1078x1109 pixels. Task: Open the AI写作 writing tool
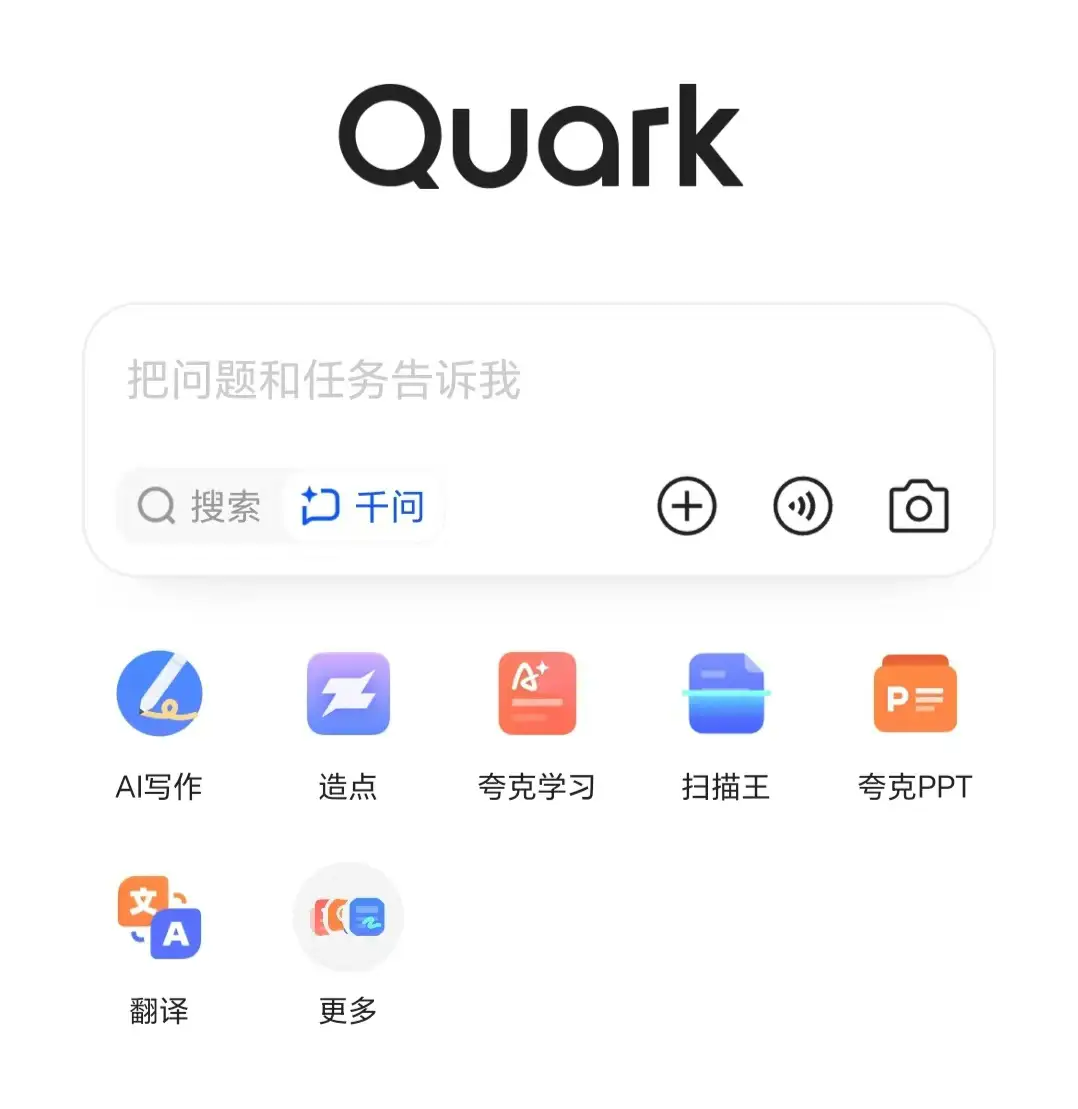coord(159,693)
